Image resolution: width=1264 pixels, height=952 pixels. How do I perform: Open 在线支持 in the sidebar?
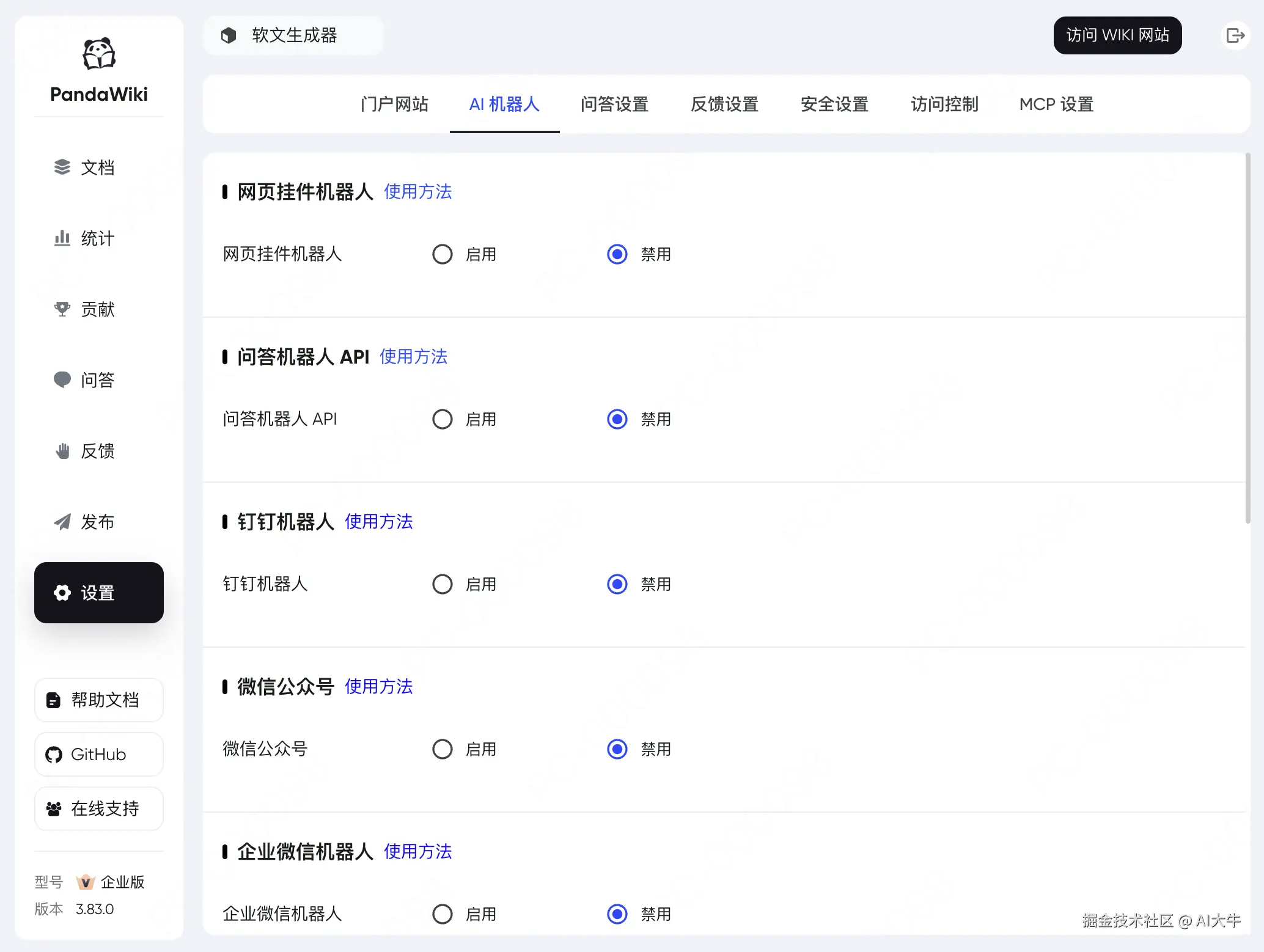point(99,808)
